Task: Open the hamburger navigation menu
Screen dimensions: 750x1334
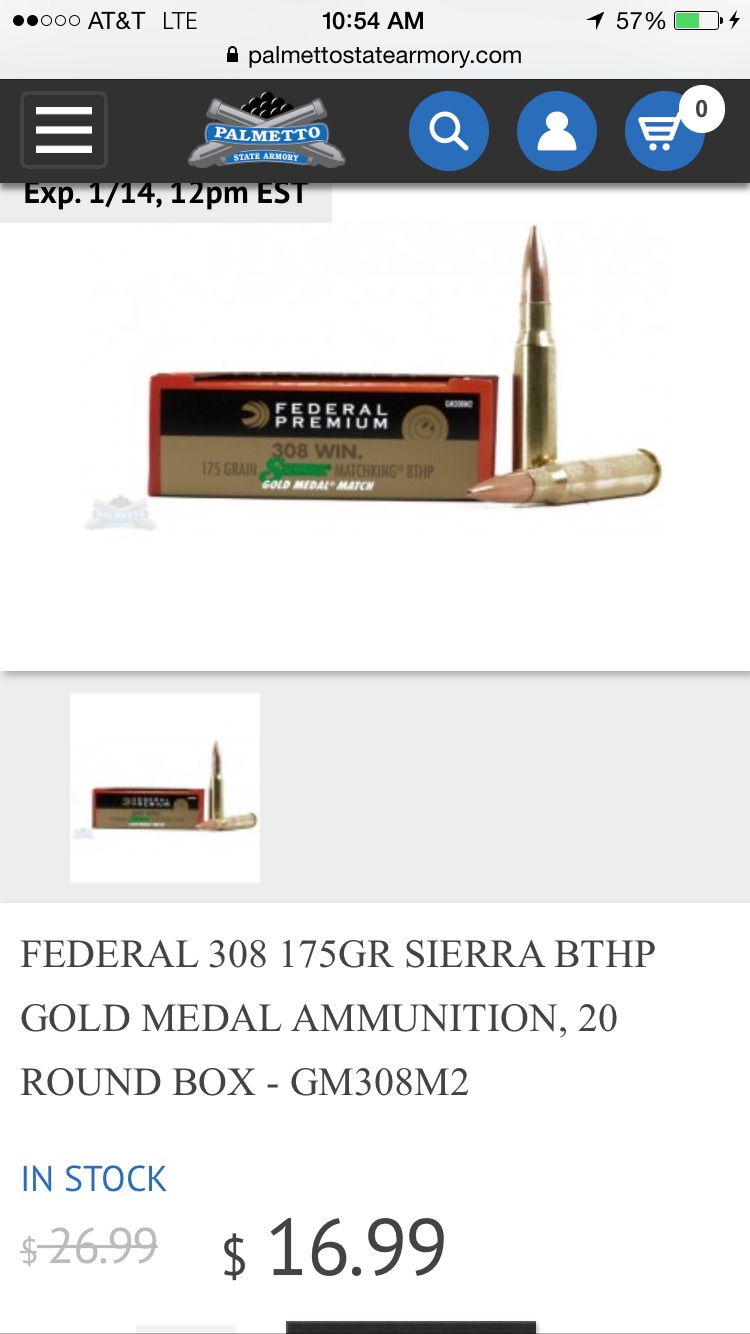Action: (x=63, y=130)
